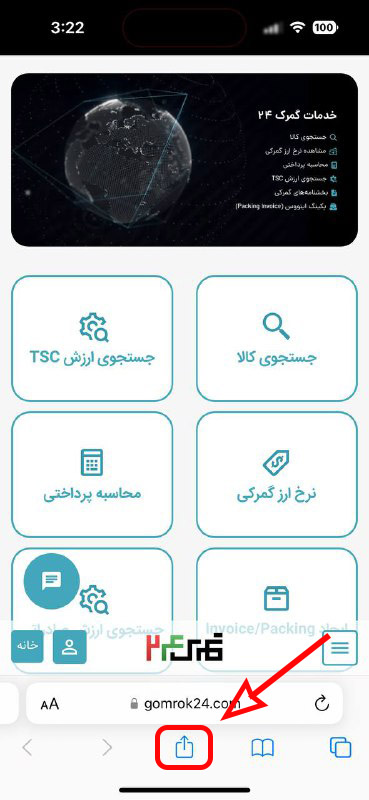Open the جستجوی ارزش TSC card
This screenshot has height=800, width=369.
pyautogui.click(x=92, y=338)
